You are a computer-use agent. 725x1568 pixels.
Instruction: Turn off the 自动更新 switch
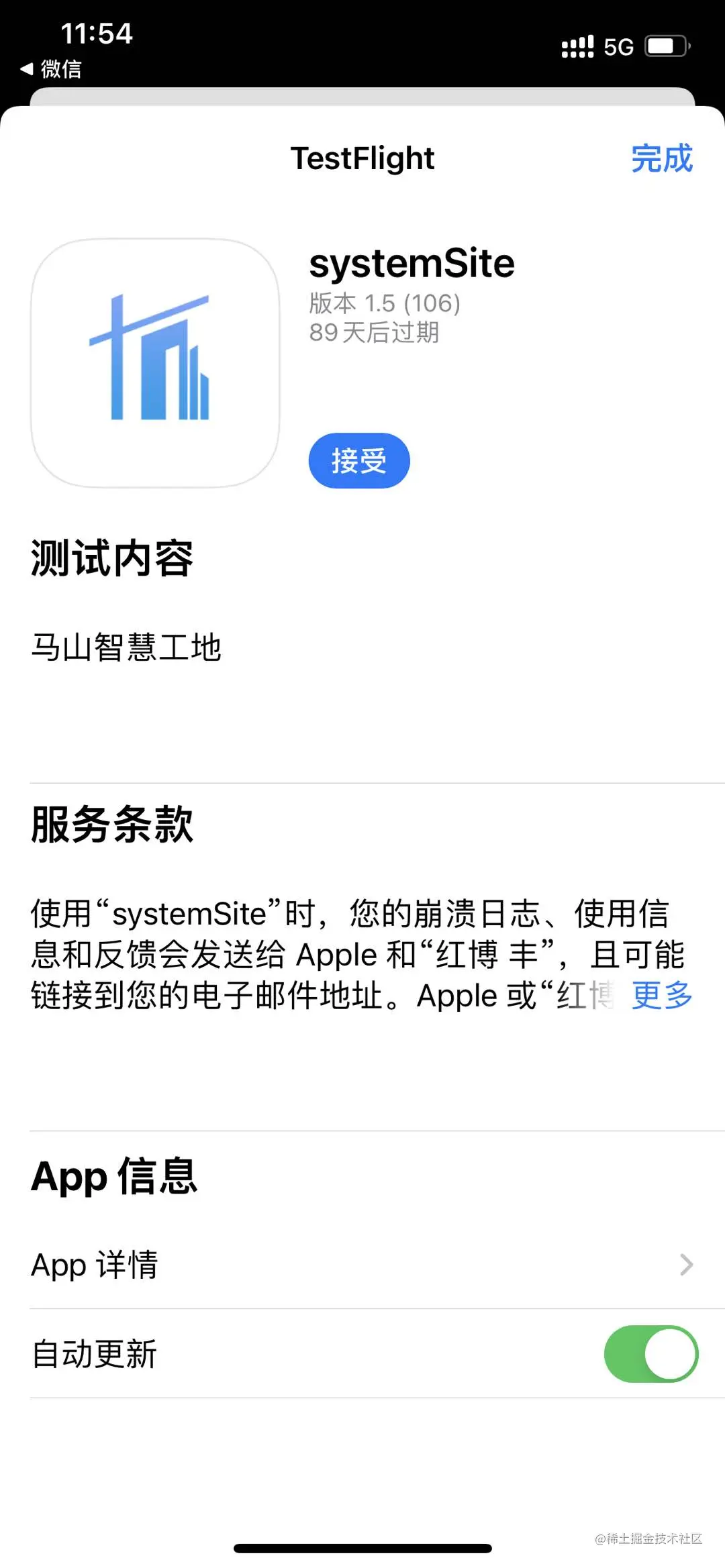point(650,1353)
